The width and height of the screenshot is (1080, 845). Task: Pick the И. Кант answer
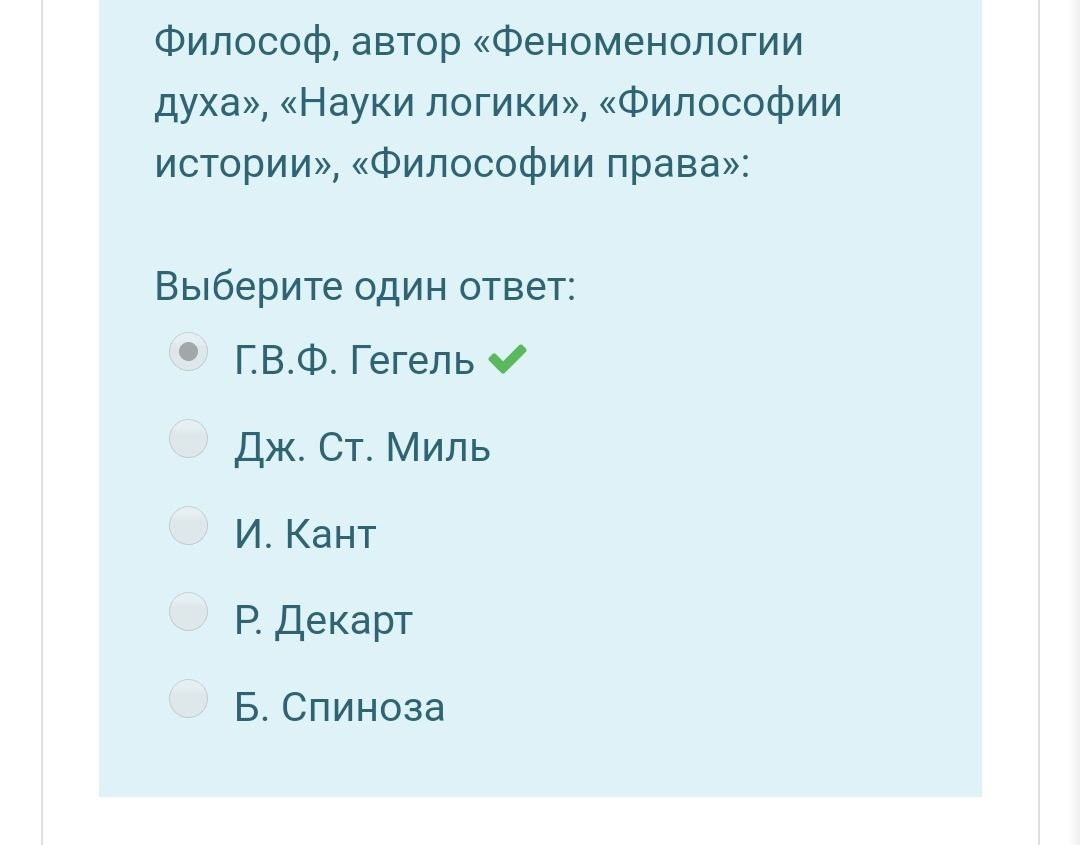[x=188, y=526]
